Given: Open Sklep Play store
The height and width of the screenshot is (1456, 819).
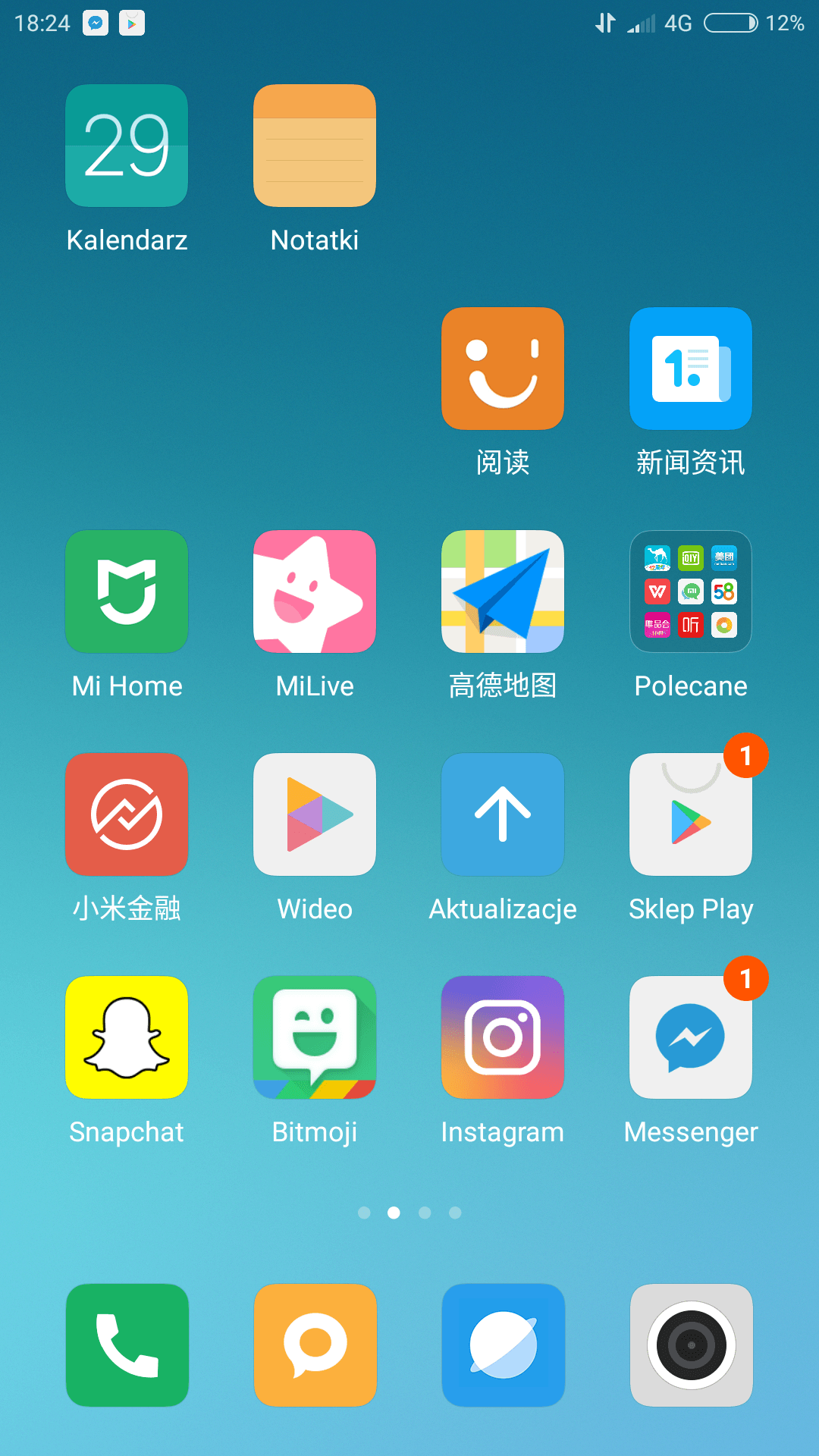Looking at the screenshot, I should point(691,814).
